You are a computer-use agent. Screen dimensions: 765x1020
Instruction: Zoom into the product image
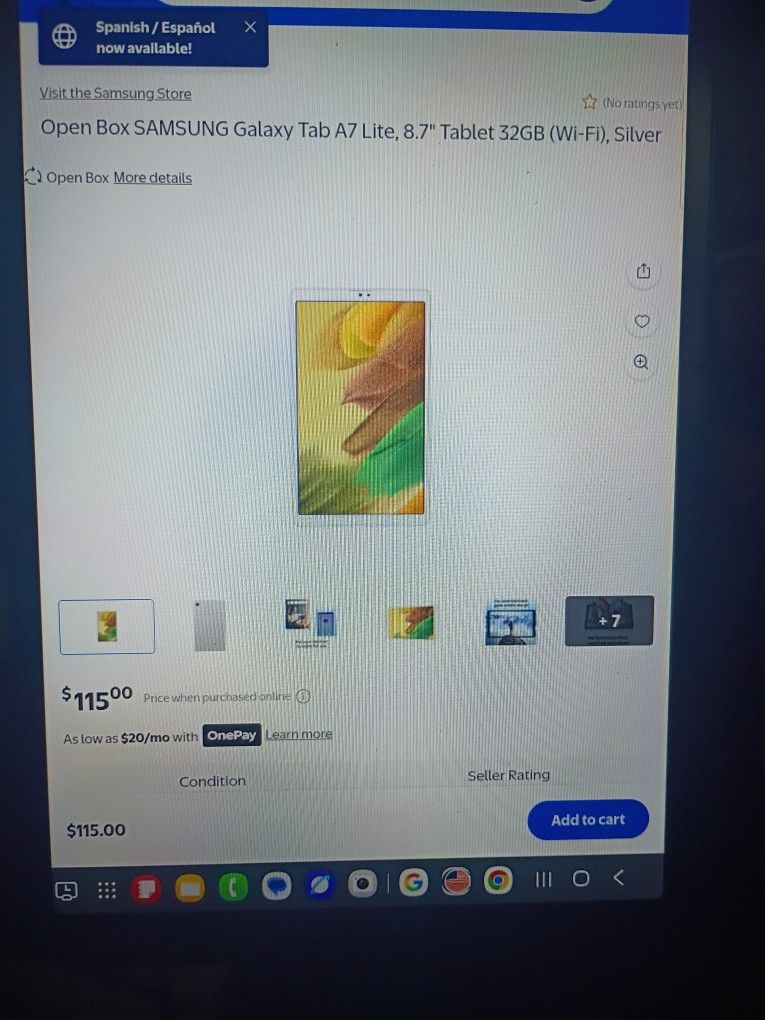tap(641, 362)
